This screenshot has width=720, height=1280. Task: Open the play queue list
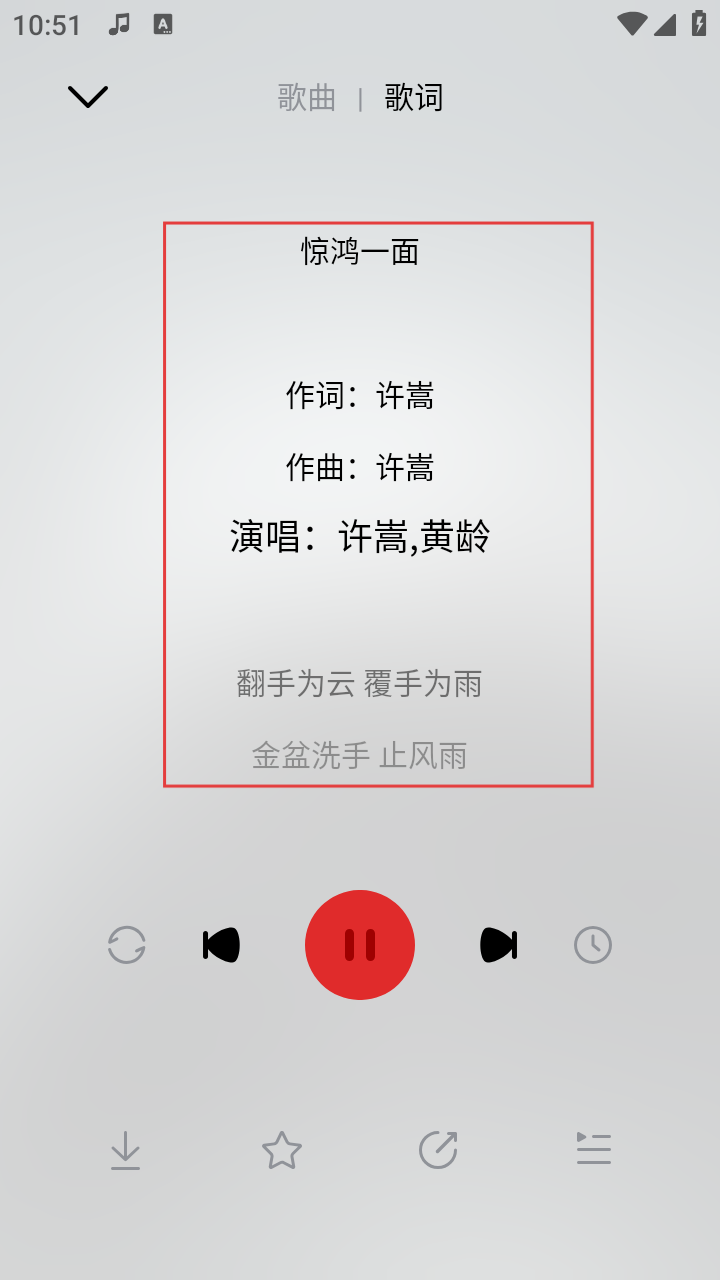point(594,1149)
